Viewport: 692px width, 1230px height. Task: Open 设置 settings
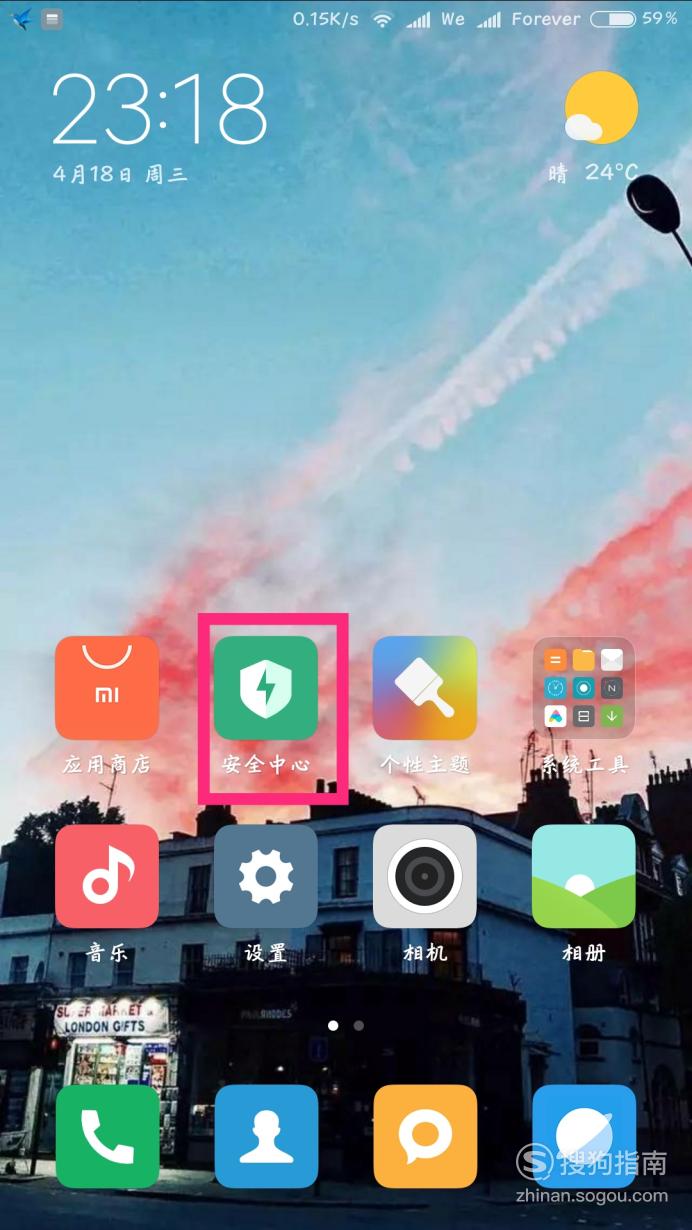(266, 877)
